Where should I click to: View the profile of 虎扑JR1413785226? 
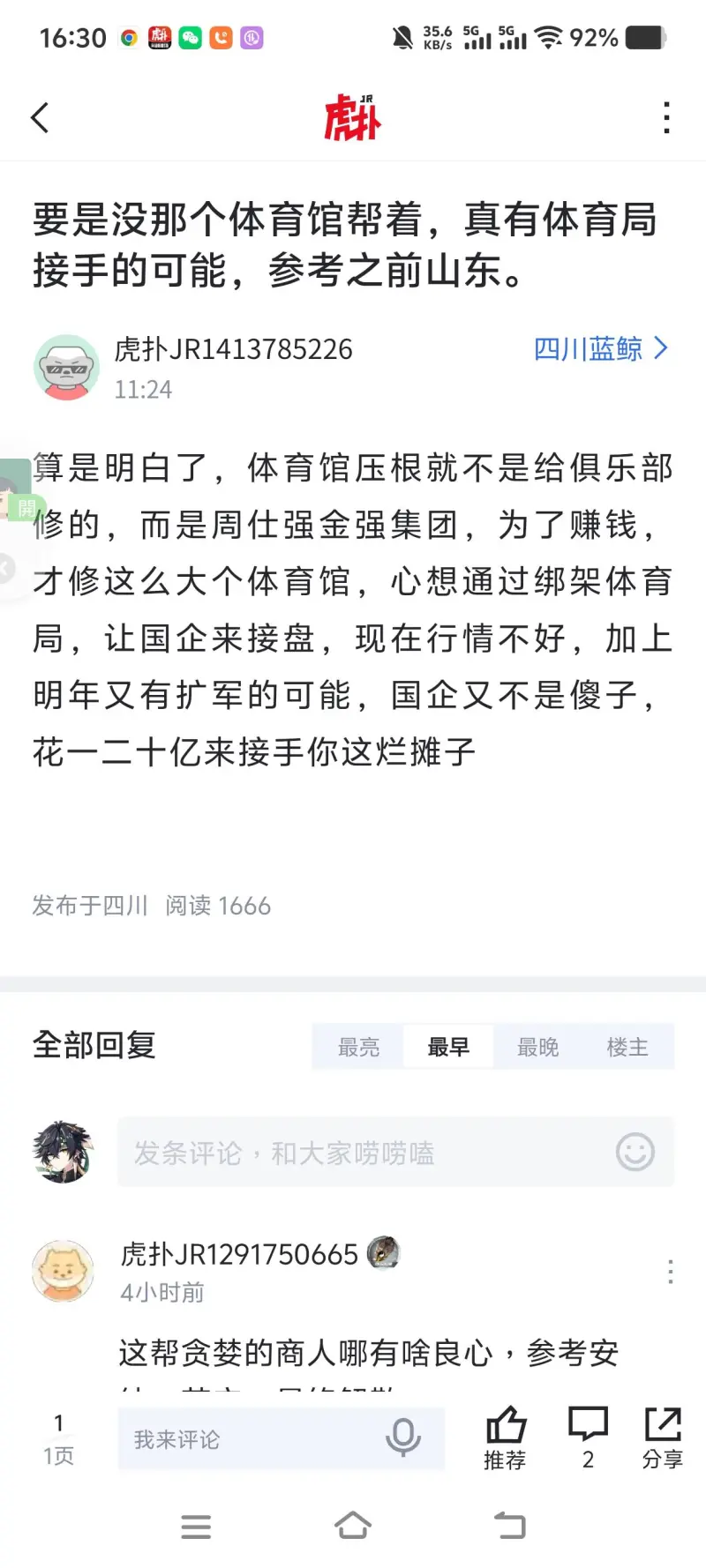point(66,367)
